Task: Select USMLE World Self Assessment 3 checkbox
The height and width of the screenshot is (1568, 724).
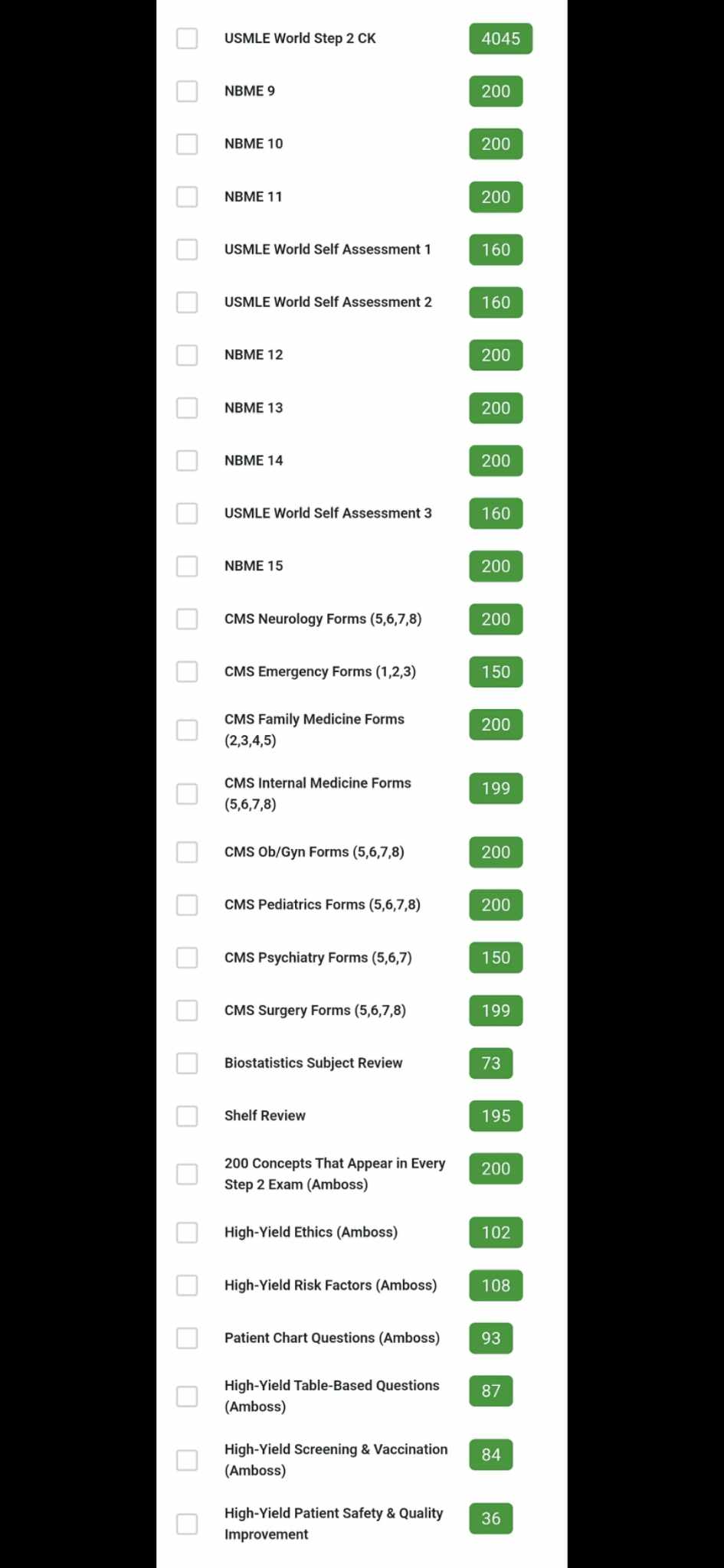Action: [187, 513]
